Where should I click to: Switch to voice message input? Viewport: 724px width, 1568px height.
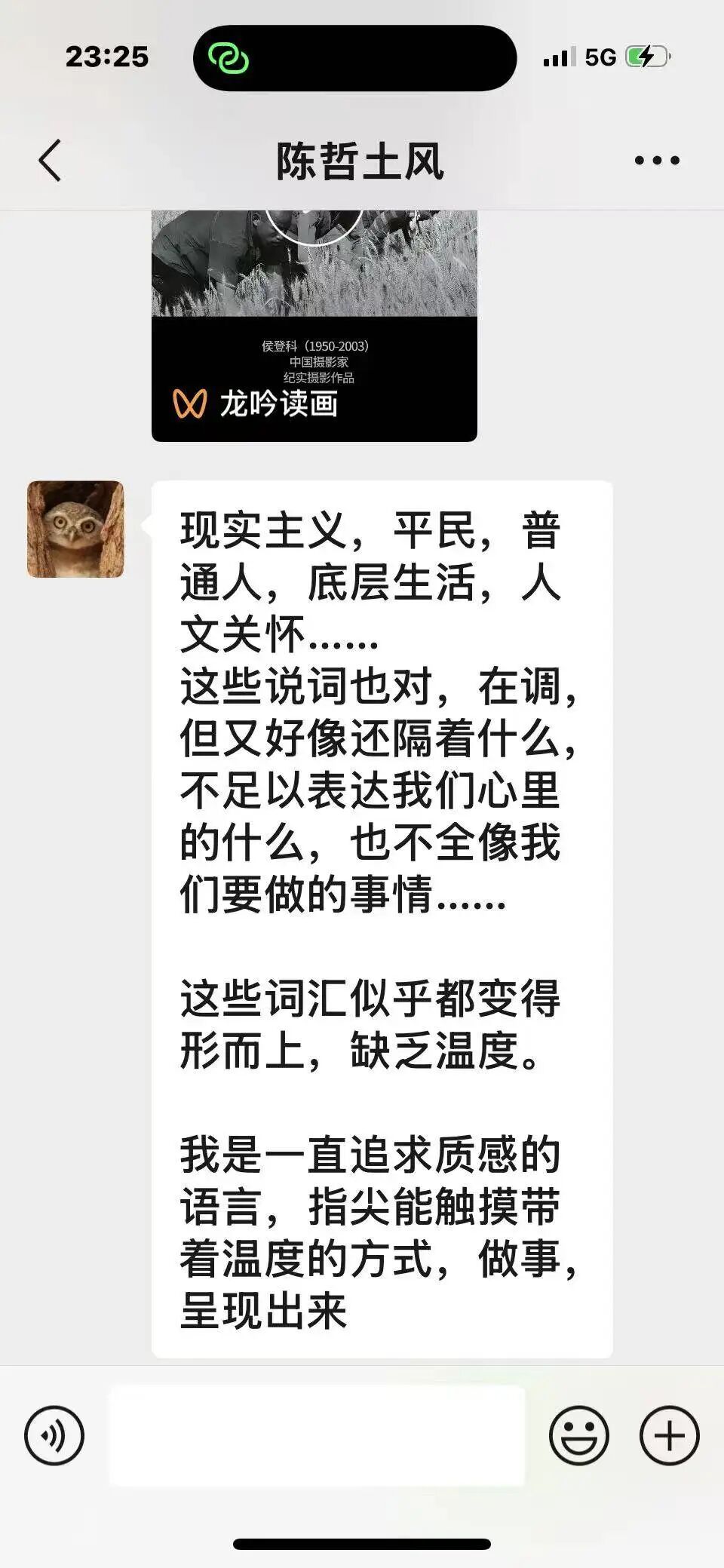(x=54, y=1436)
